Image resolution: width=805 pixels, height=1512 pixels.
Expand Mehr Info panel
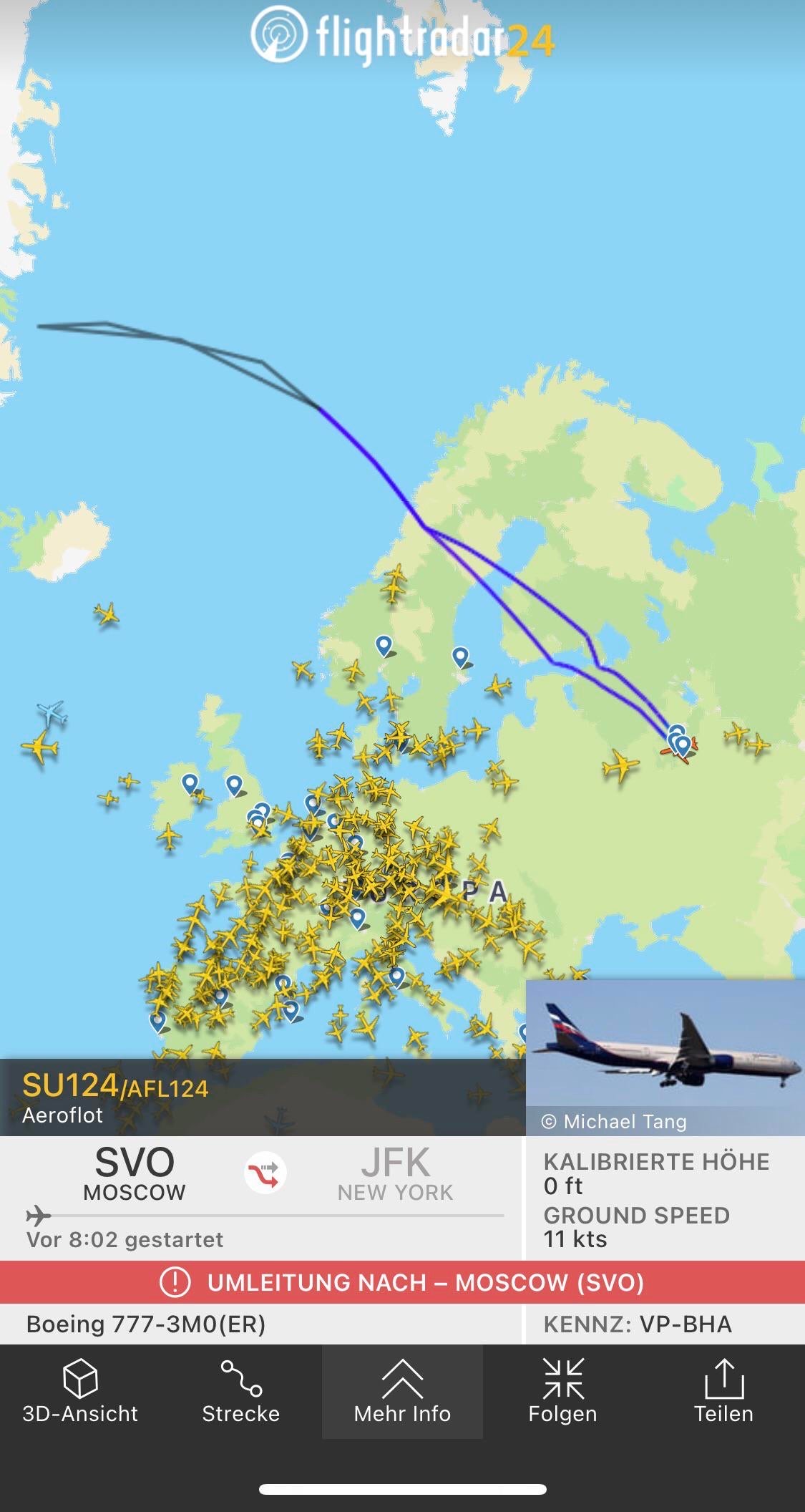[x=402, y=1391]
